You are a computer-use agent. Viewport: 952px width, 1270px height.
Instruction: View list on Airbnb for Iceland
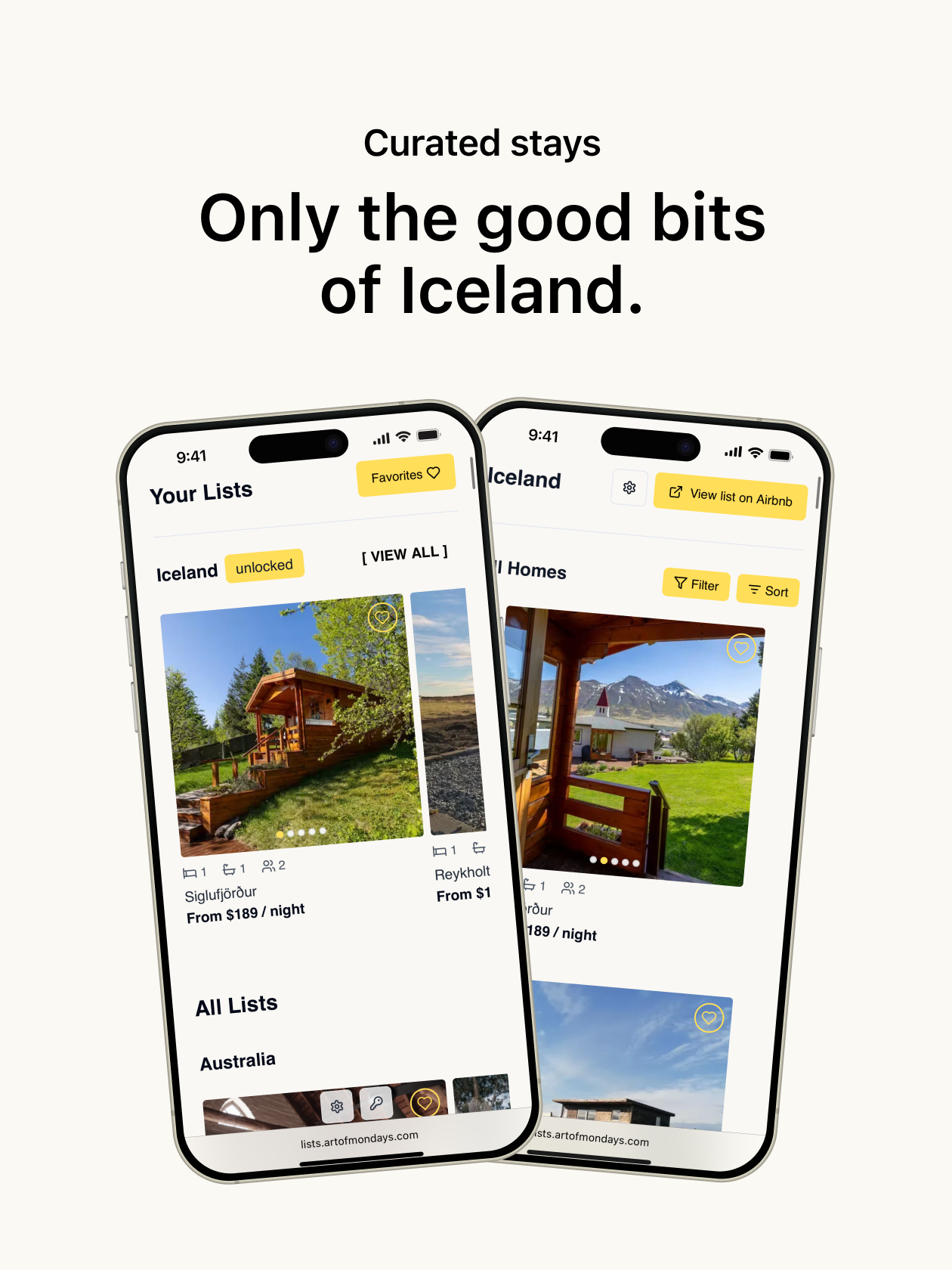coord(729,496)
